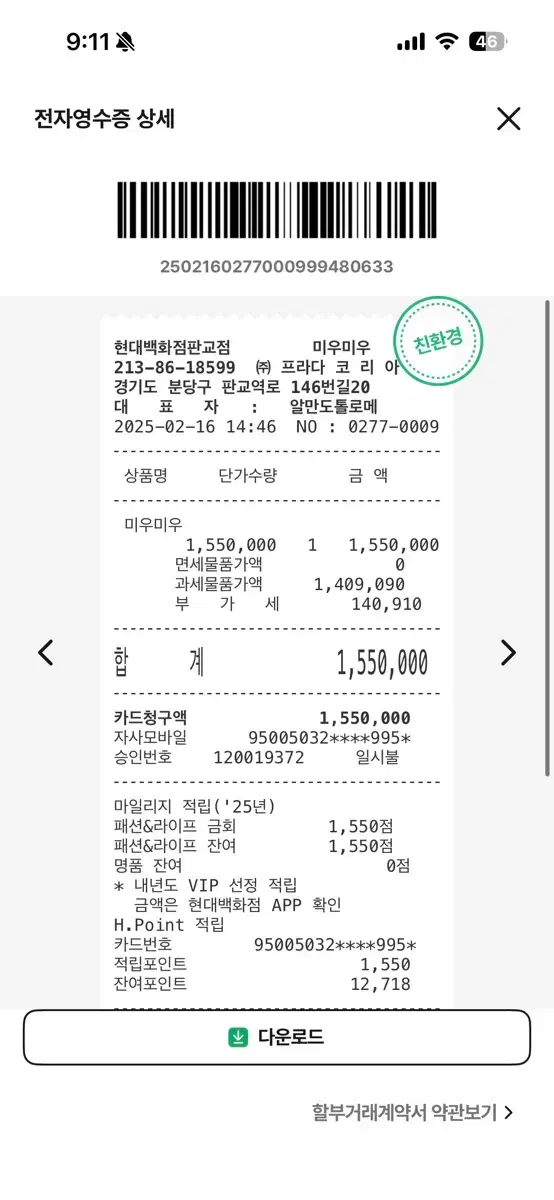Open 할부거래계약서 약관보기 link
Screen dimensions: 554x1200
(x=412, y=1112)
